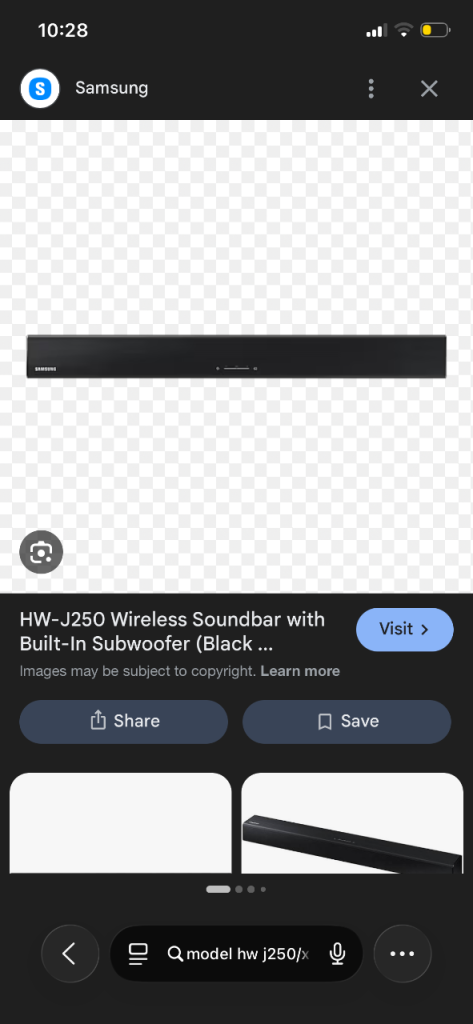Viewport: 473px width, 1024px height.
Task: Open the blank white related image tile
Action: [120, 823]
